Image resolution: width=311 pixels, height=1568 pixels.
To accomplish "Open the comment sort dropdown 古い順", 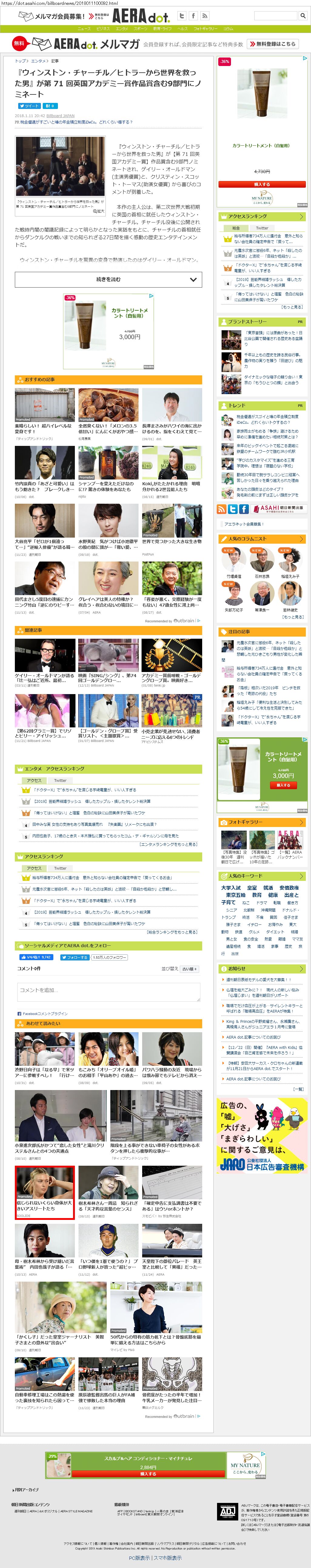I will [189, 969].
